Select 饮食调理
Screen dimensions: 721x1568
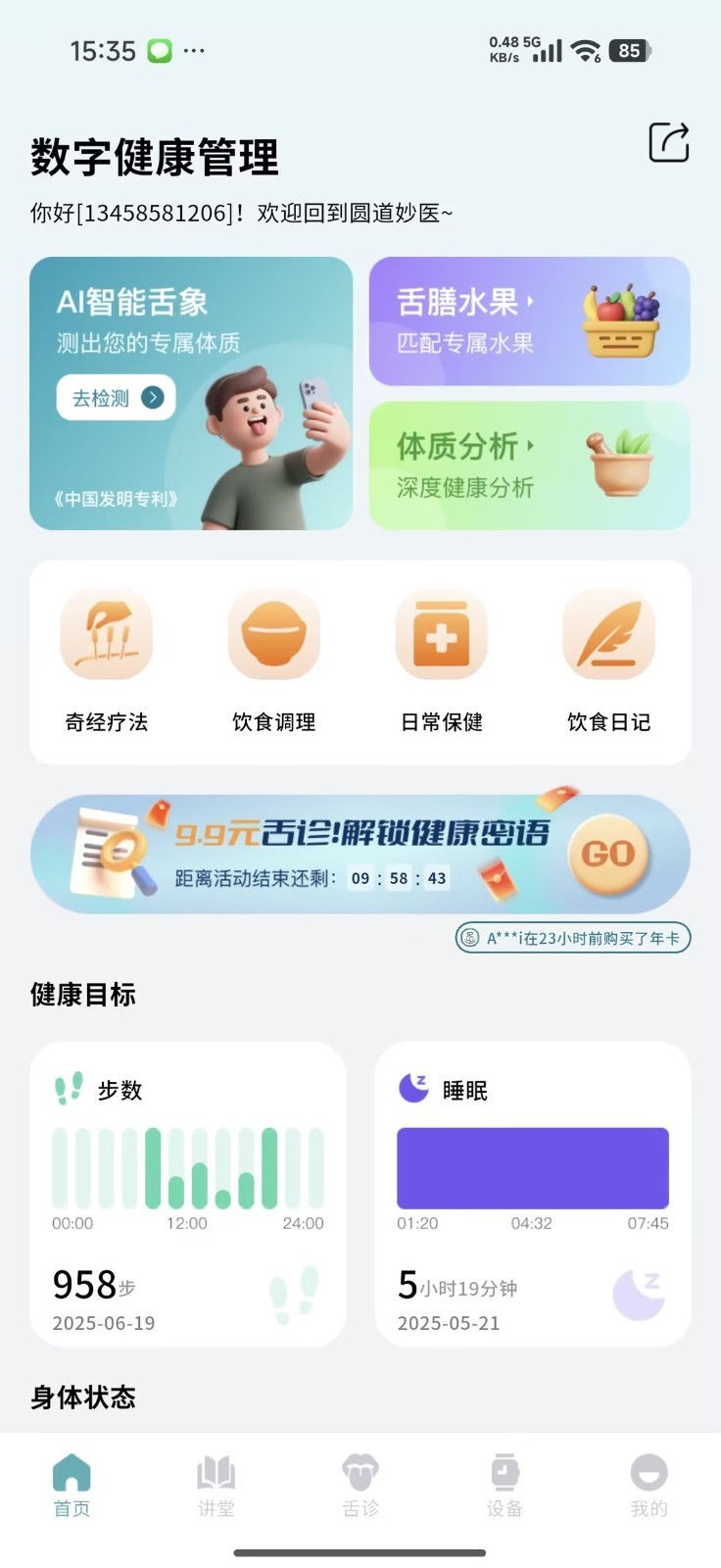[x=274, y=661]
